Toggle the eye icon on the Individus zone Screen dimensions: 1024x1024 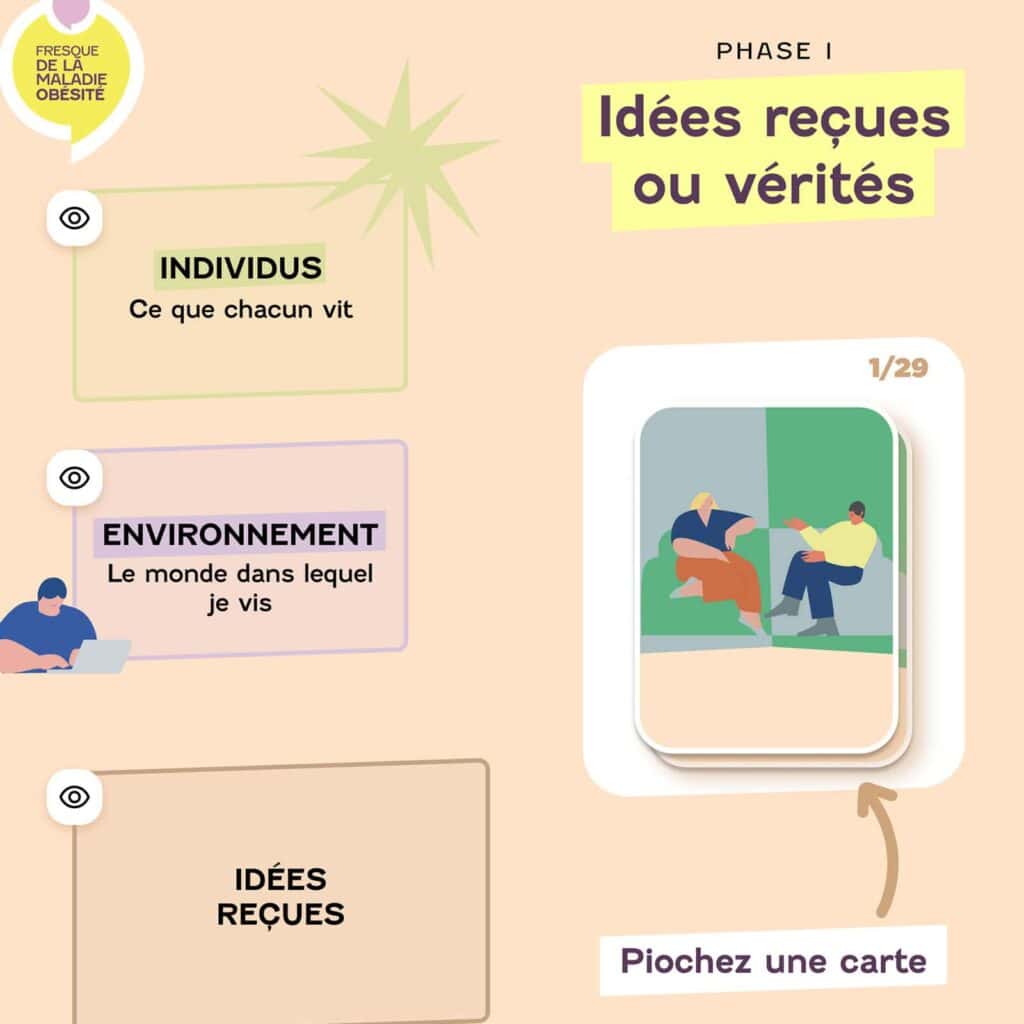click(74, 218)
